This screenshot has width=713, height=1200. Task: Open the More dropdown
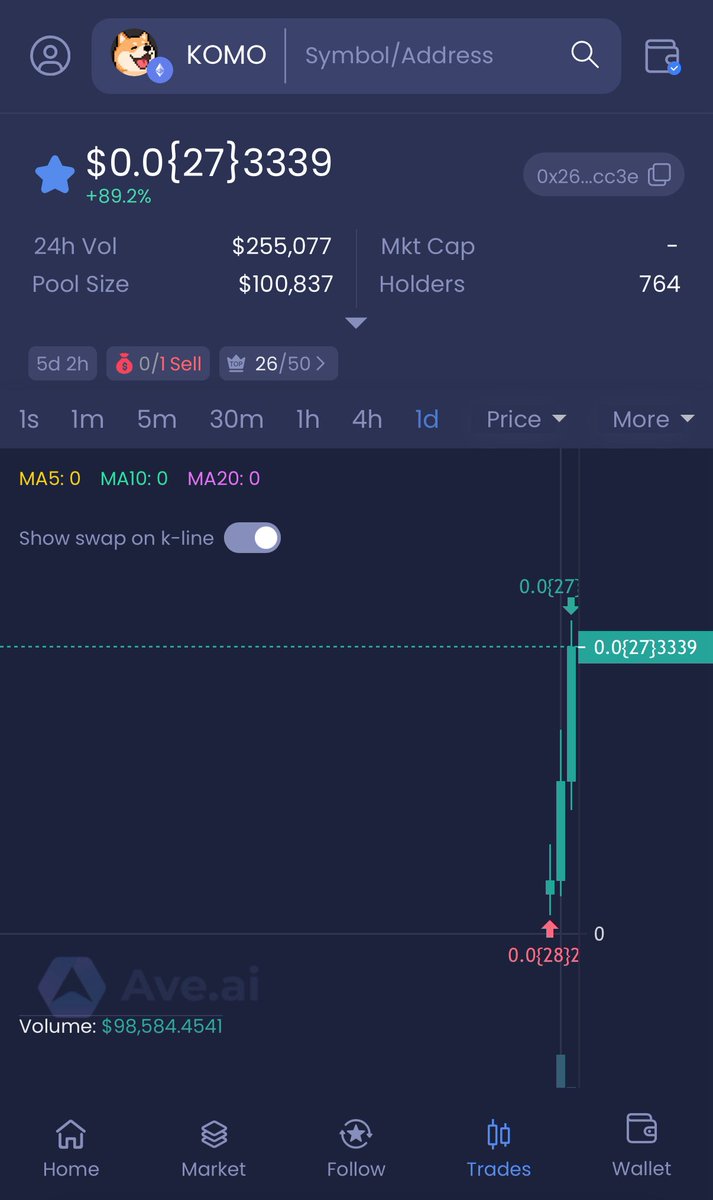click(x=652, y=419)
